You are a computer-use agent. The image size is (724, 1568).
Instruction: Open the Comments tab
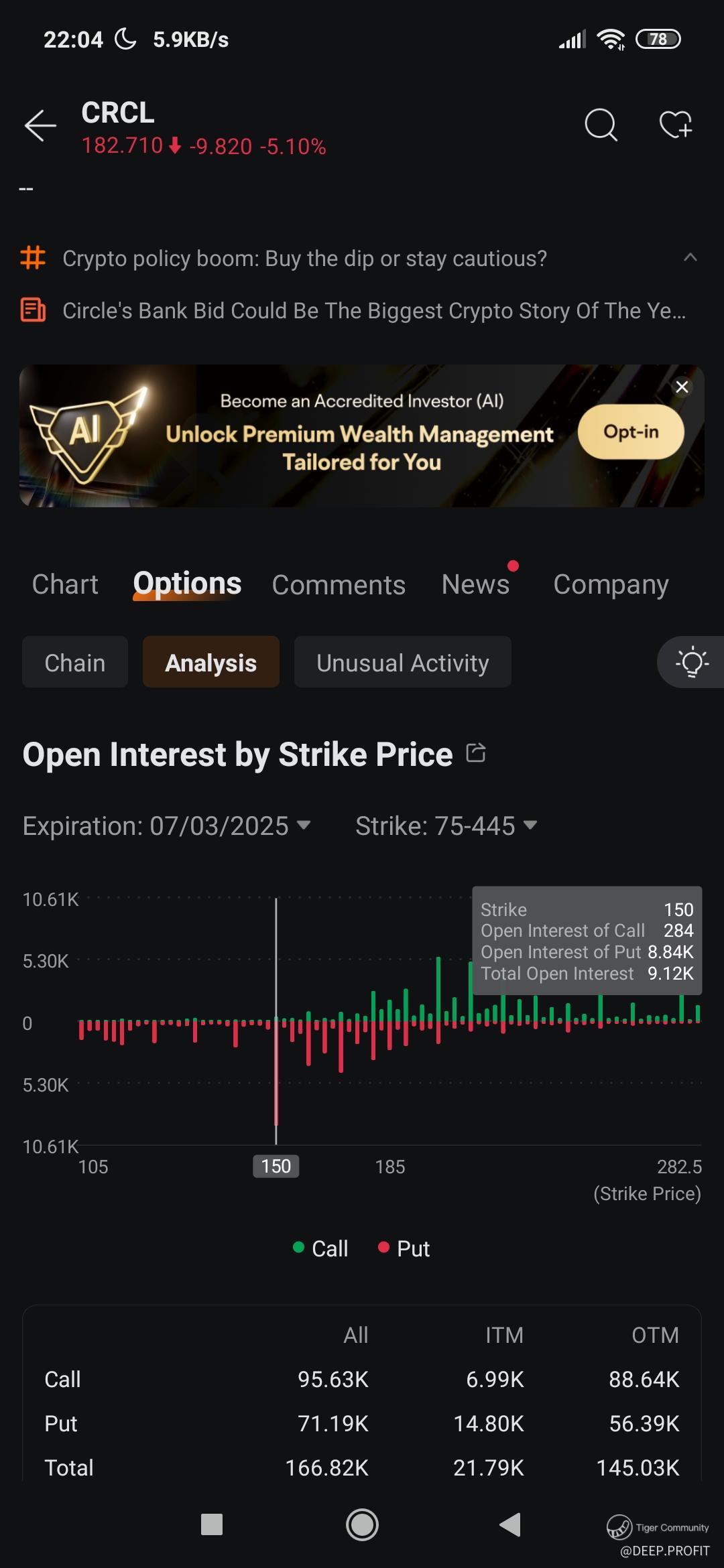pos(339,585)
